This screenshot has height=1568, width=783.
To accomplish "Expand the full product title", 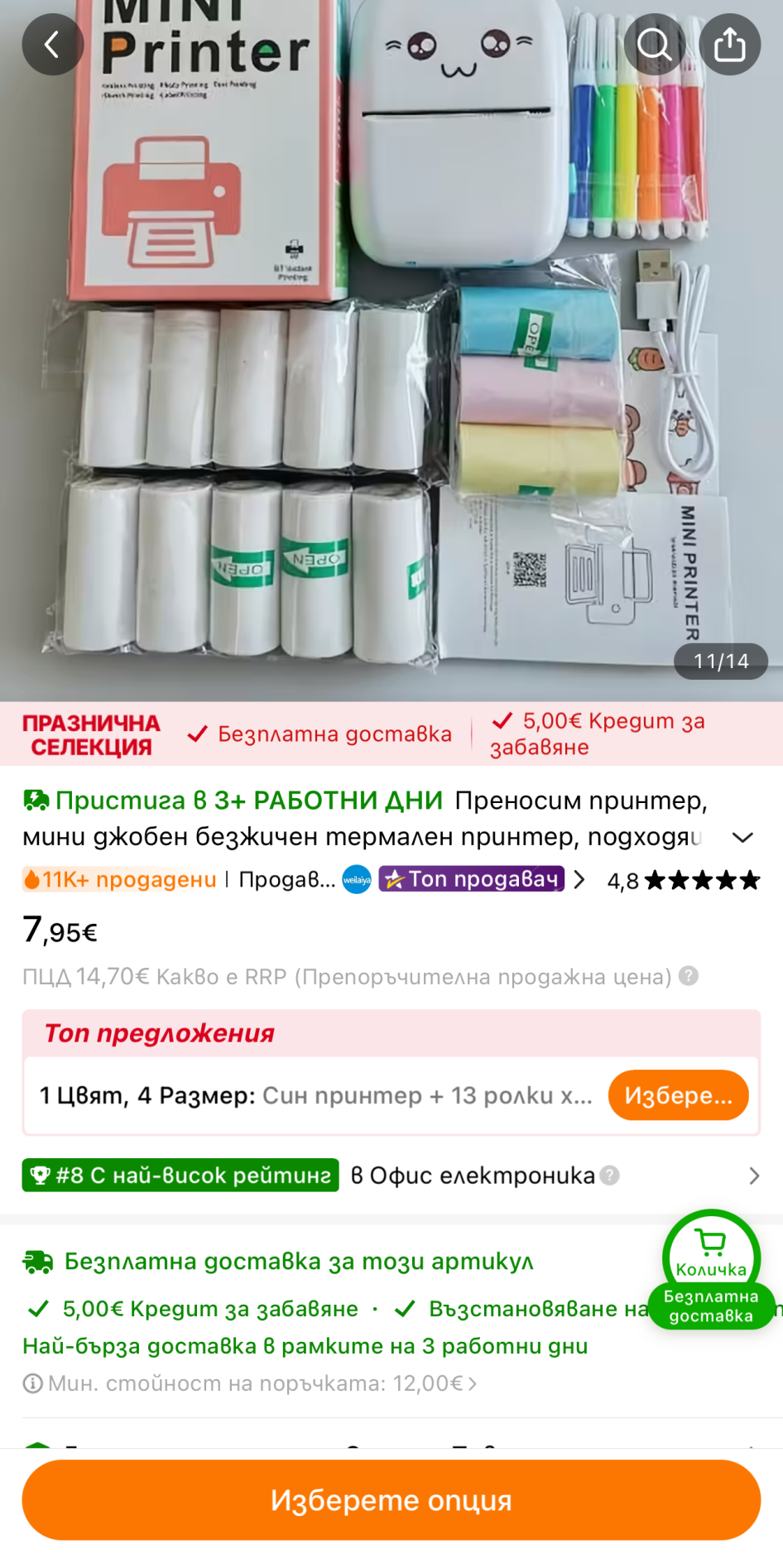I will tap(742, 837).
